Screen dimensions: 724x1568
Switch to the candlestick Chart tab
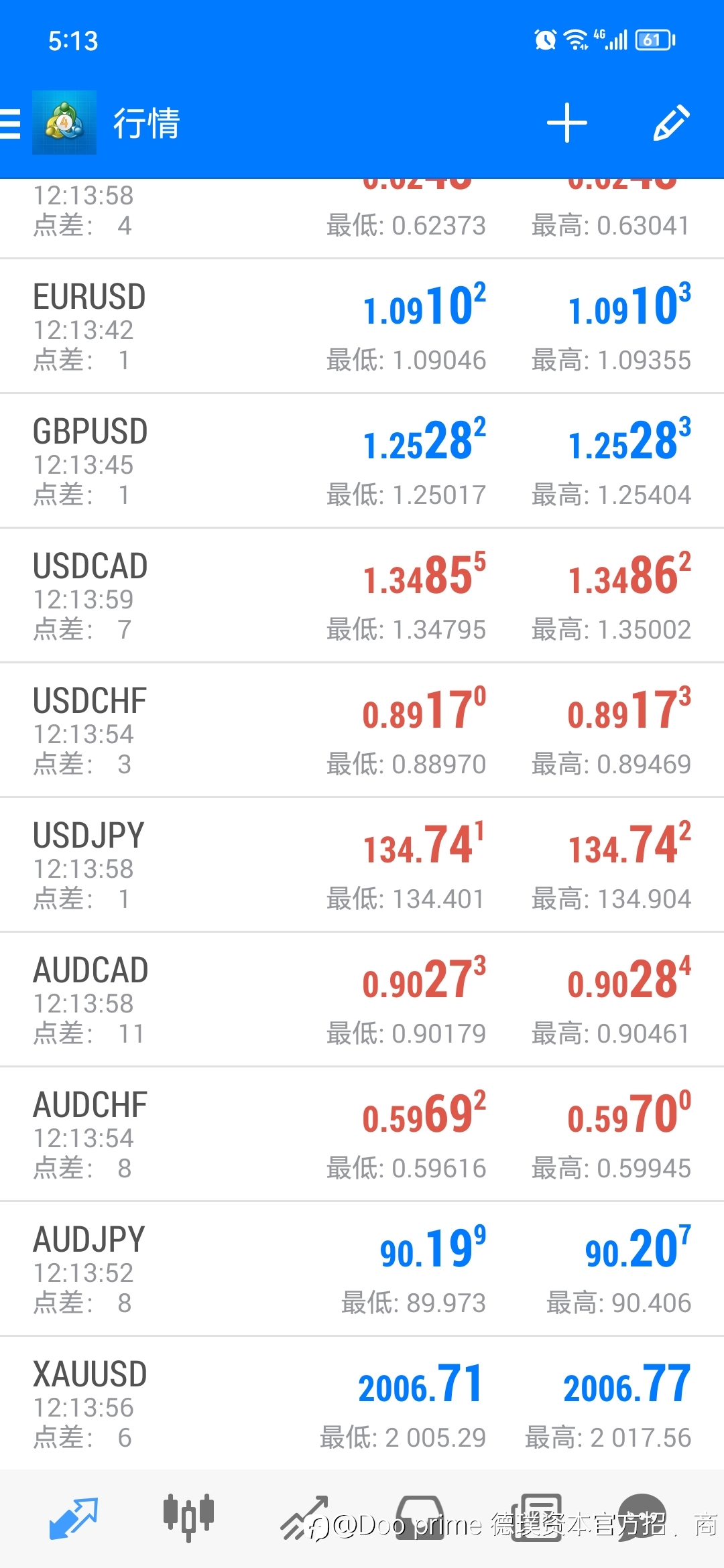[188, 1517]
